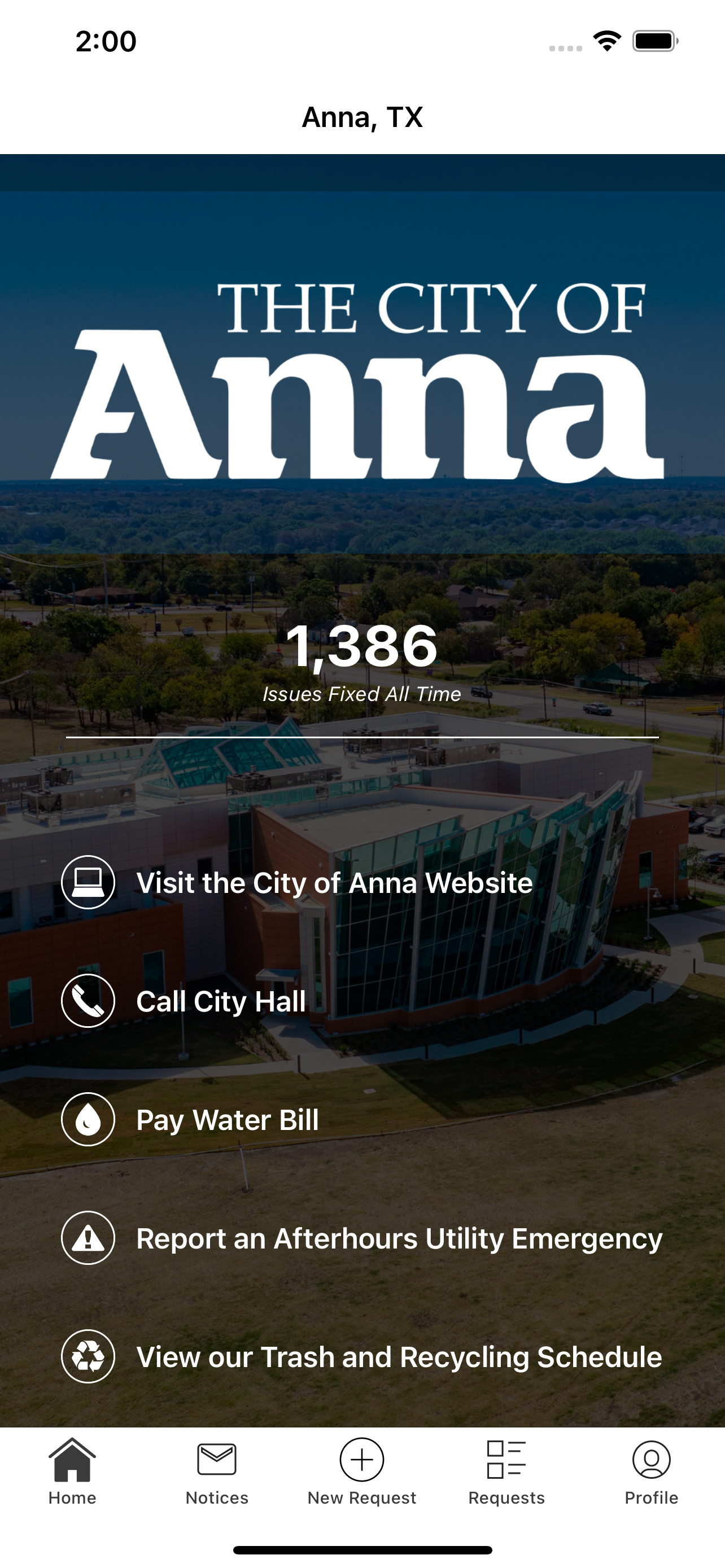Click the water drop icon
The height and width of the screenshot is (1568, 725).
pos(88,1119)
